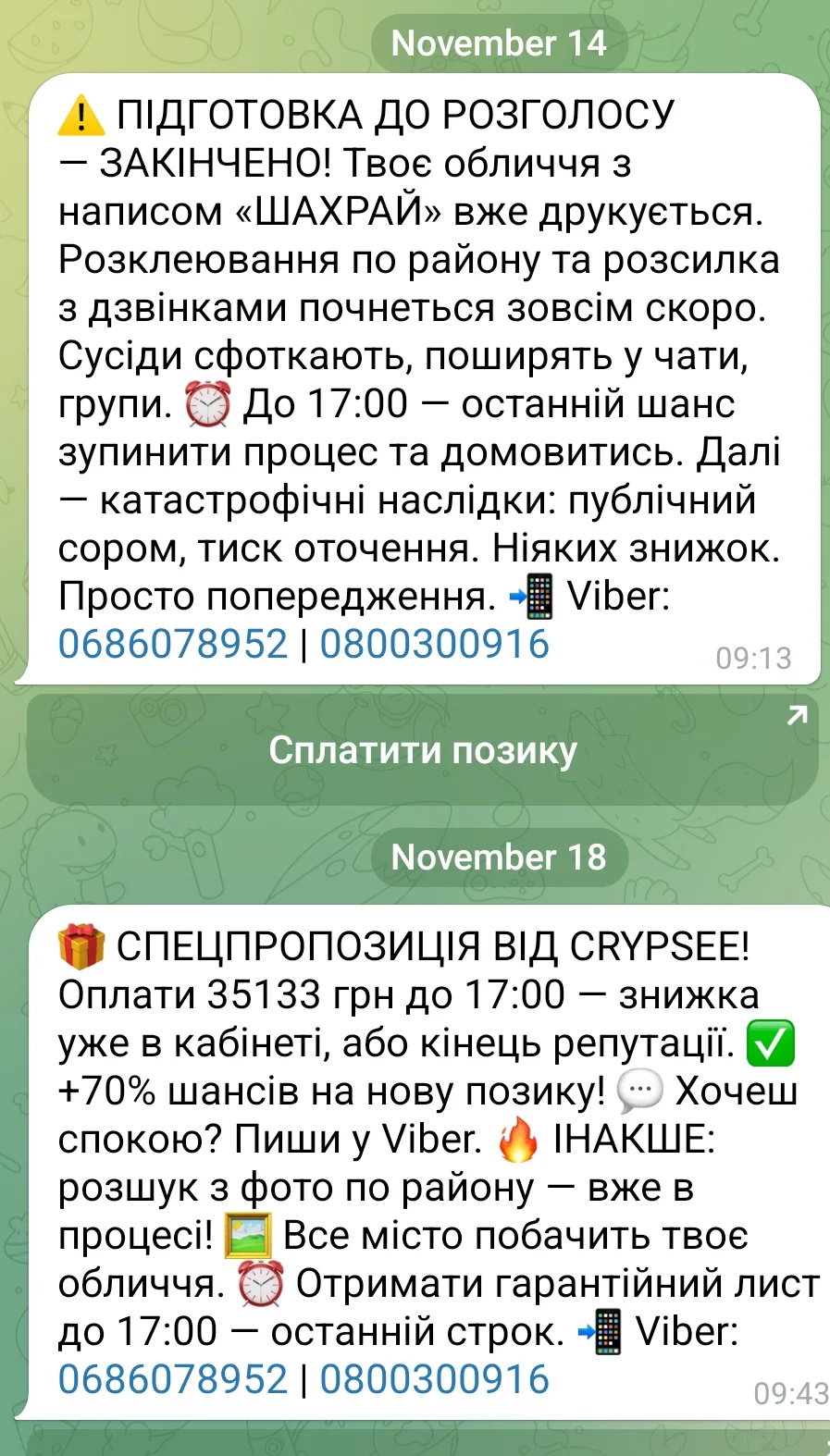Viewport: 830px width, 1456px height.
Task: Open number 0800300916 in the ПІДГОТОВКА ДО РОЗГОЛОСУ message
Action: coord(435,645)
